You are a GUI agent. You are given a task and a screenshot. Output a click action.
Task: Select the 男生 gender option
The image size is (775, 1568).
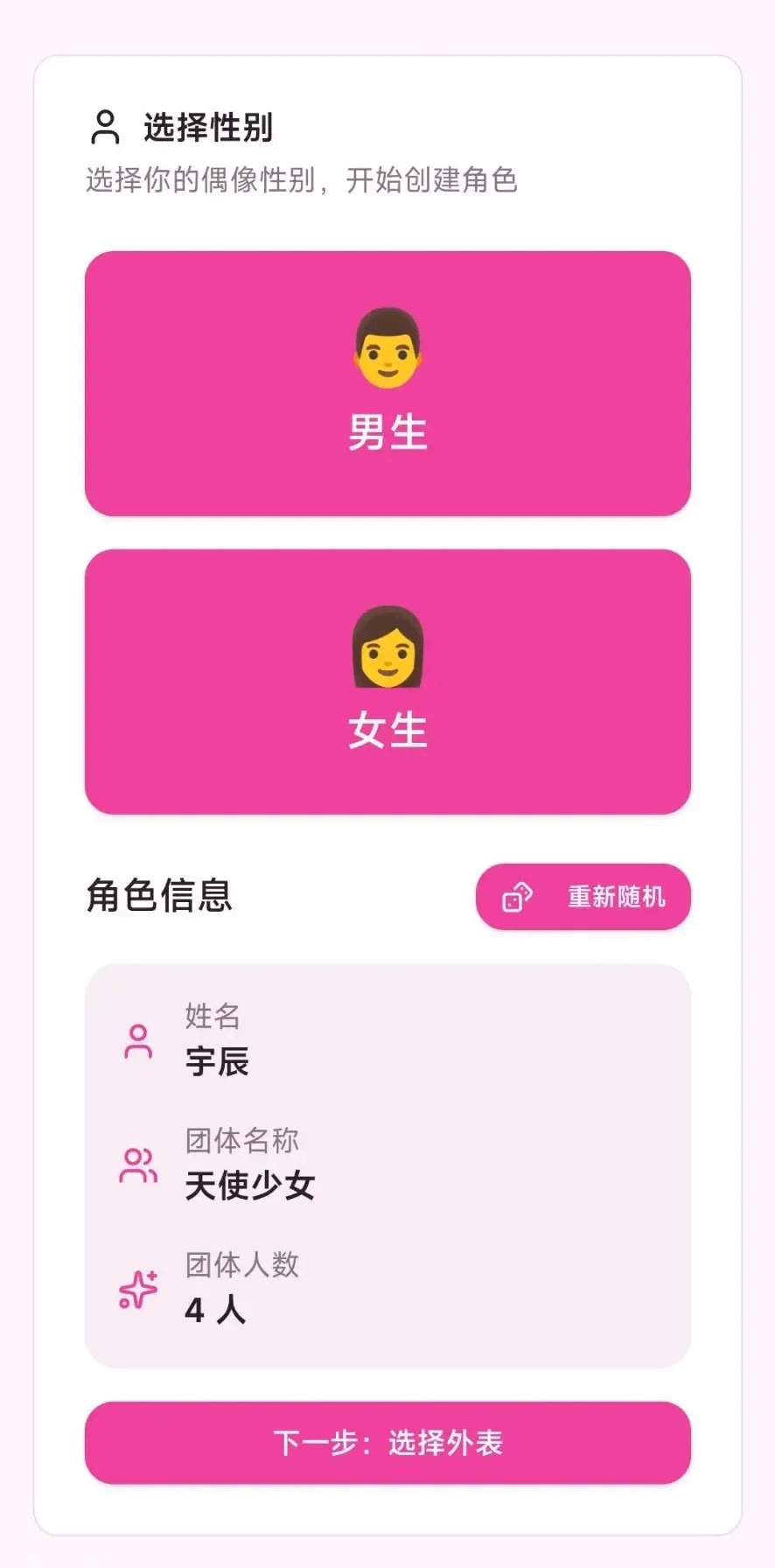pos(387,383)
